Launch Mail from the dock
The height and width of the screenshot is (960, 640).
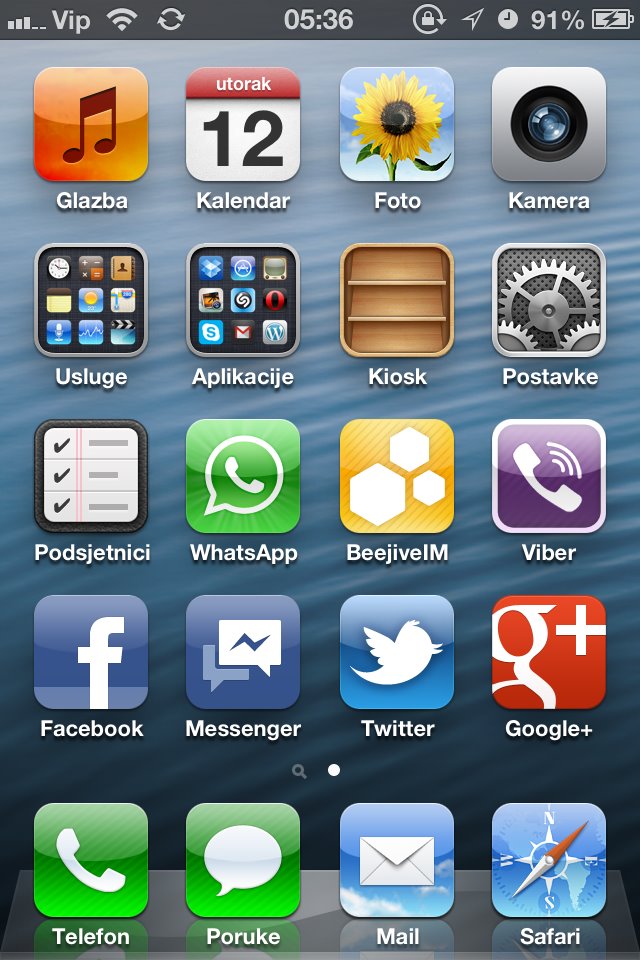397,860
